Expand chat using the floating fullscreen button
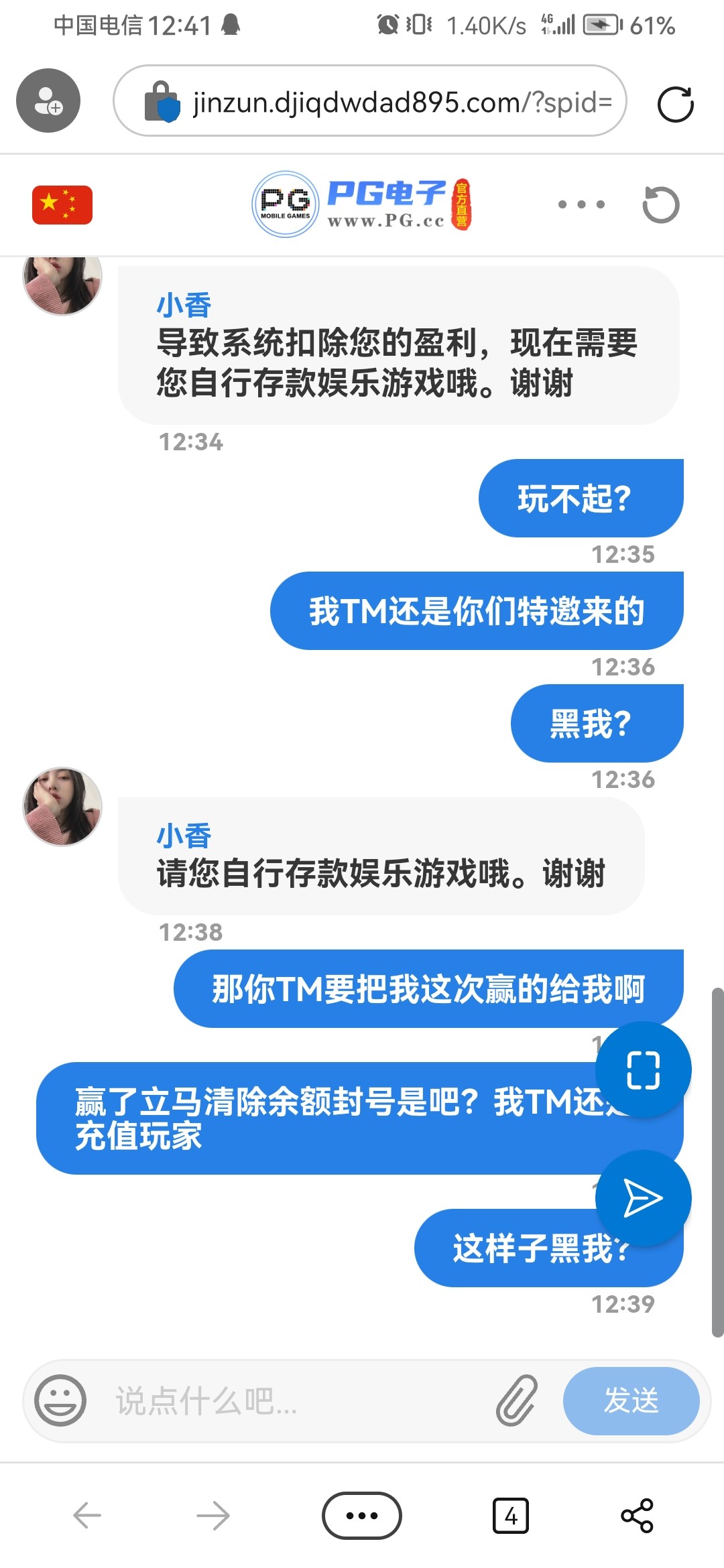This screenshot has height=1568, width=724. (x=643, y=1069)
